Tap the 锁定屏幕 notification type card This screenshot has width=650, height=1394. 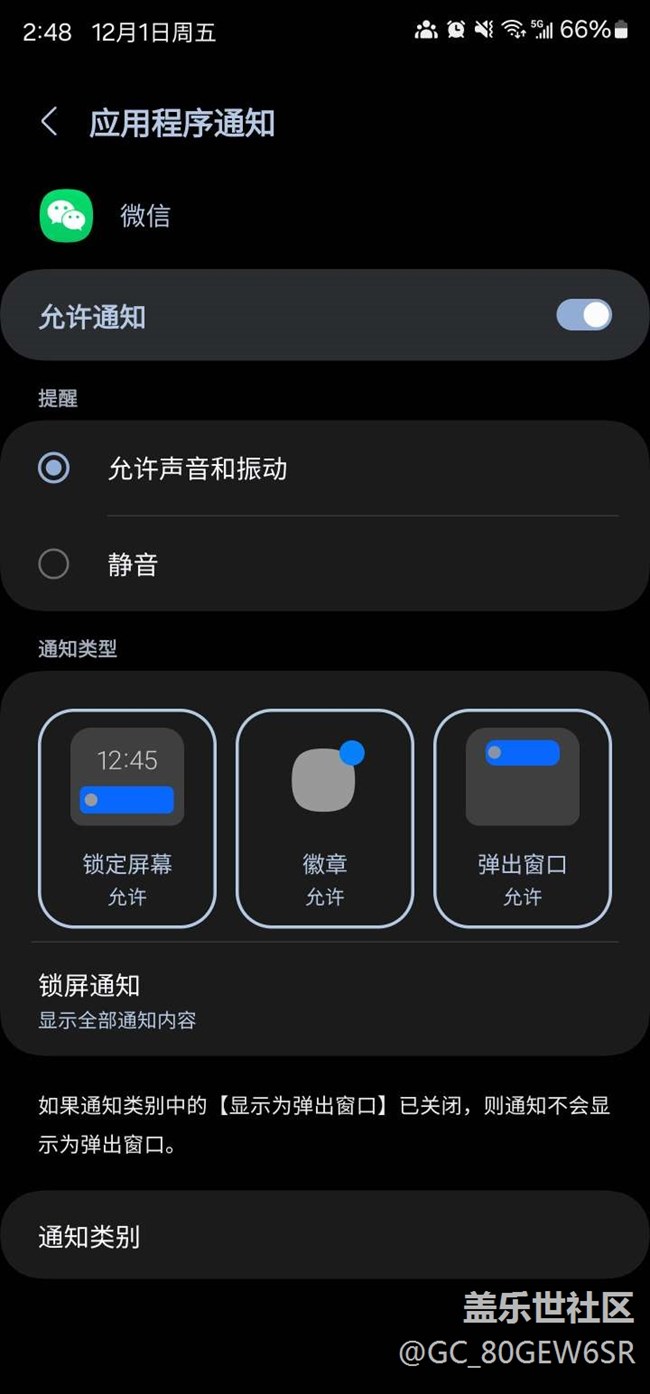(x=127, y=818)
